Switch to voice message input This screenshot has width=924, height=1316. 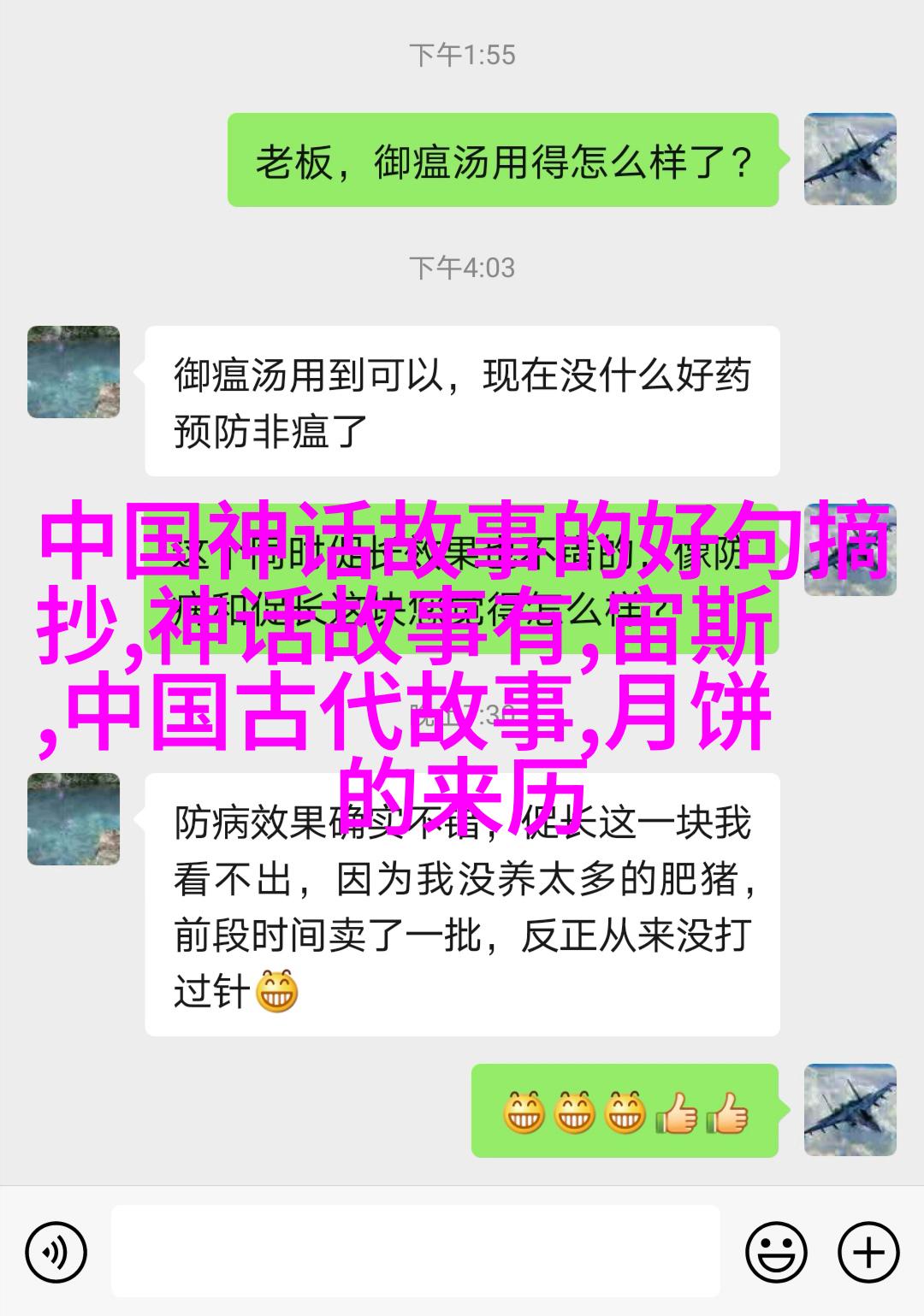(x=56, y=1254)
